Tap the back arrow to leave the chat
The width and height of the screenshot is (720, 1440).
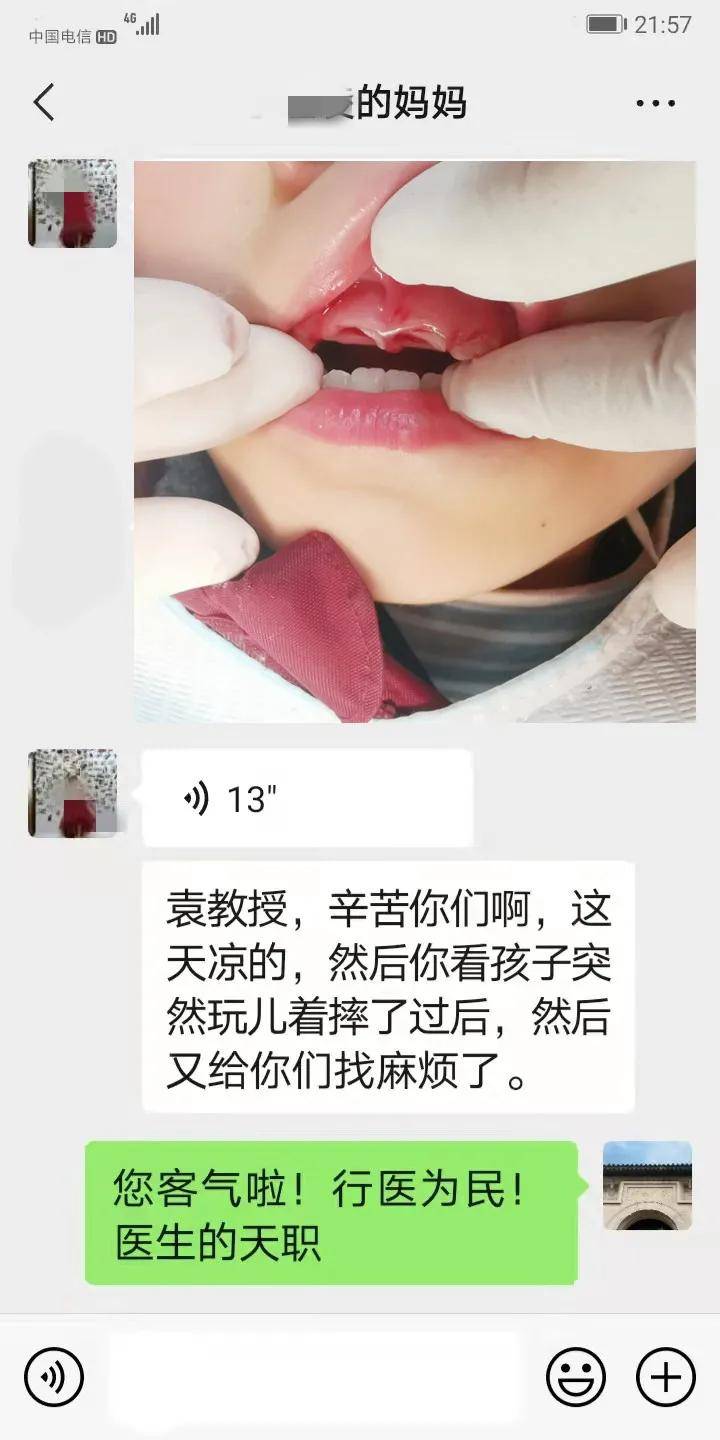42,100
